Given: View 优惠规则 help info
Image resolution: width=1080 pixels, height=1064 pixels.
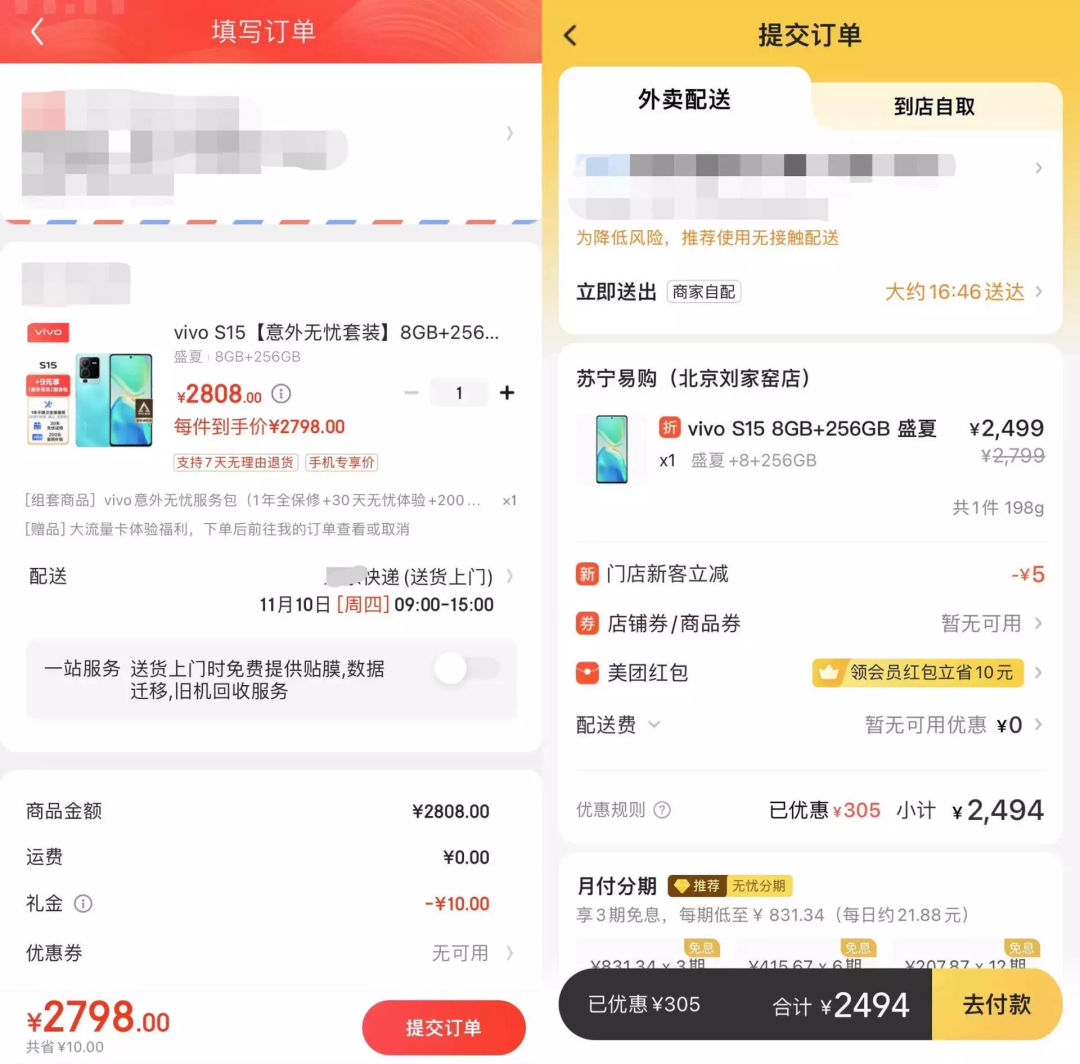Looking at the screenshot, I should click(x=661, y=810).
